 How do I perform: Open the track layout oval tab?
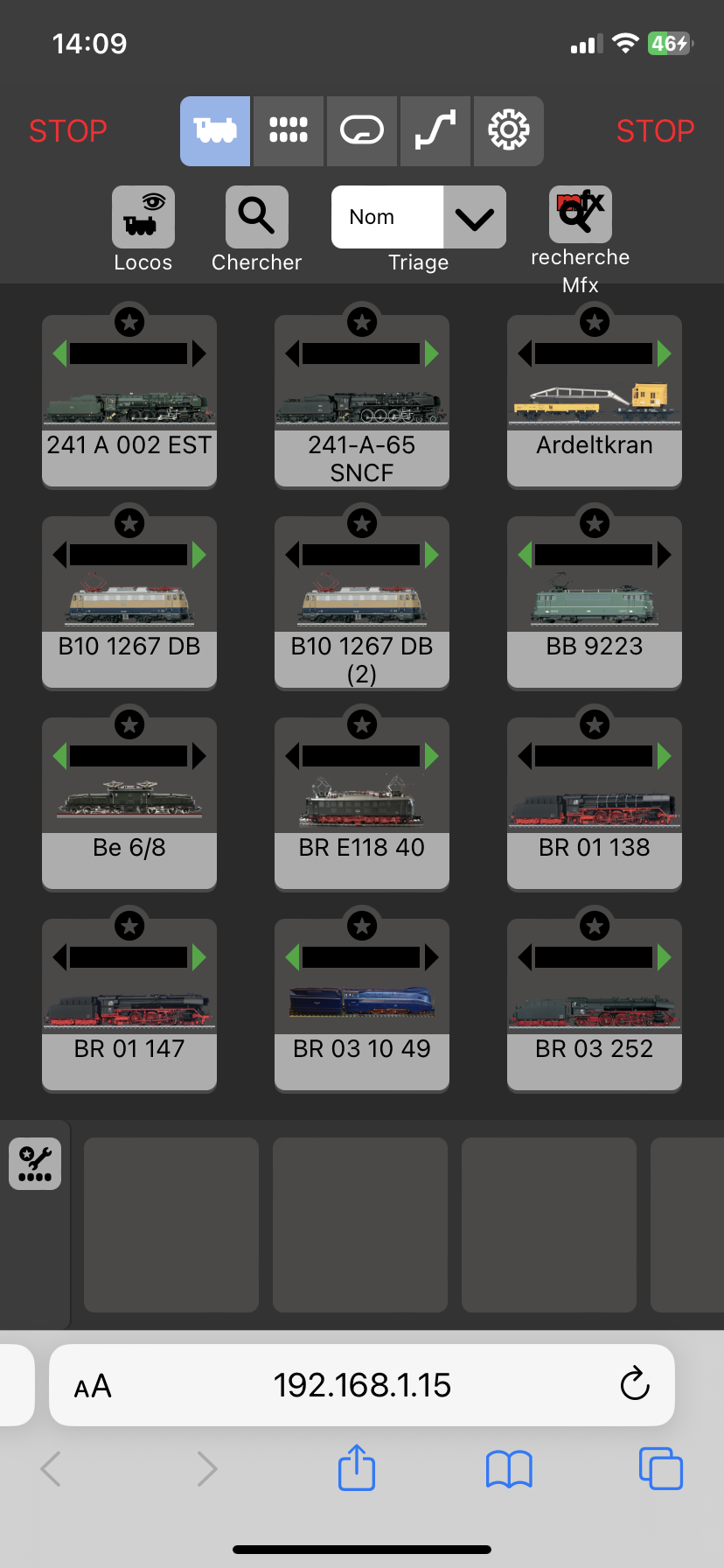[362, 131]
